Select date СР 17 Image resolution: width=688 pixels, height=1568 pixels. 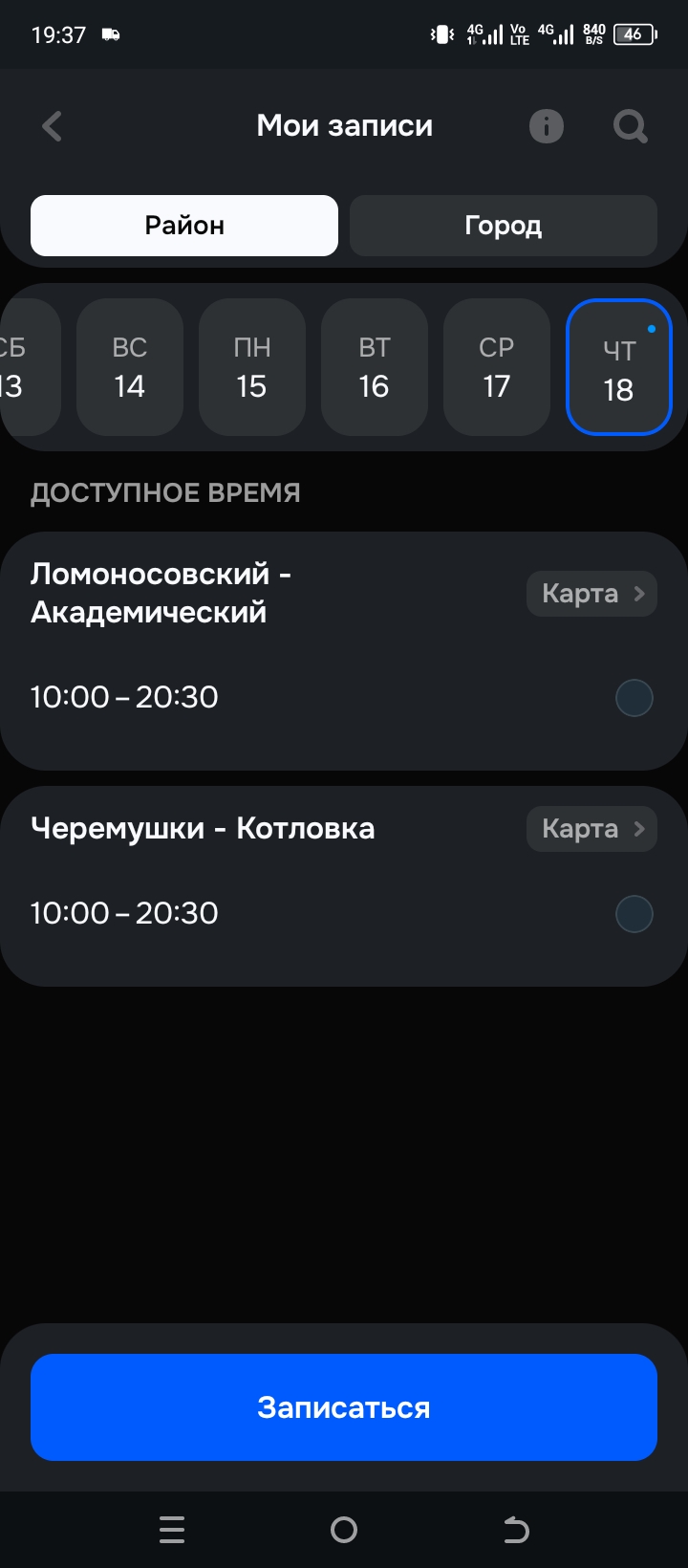[x=497, y=367]
